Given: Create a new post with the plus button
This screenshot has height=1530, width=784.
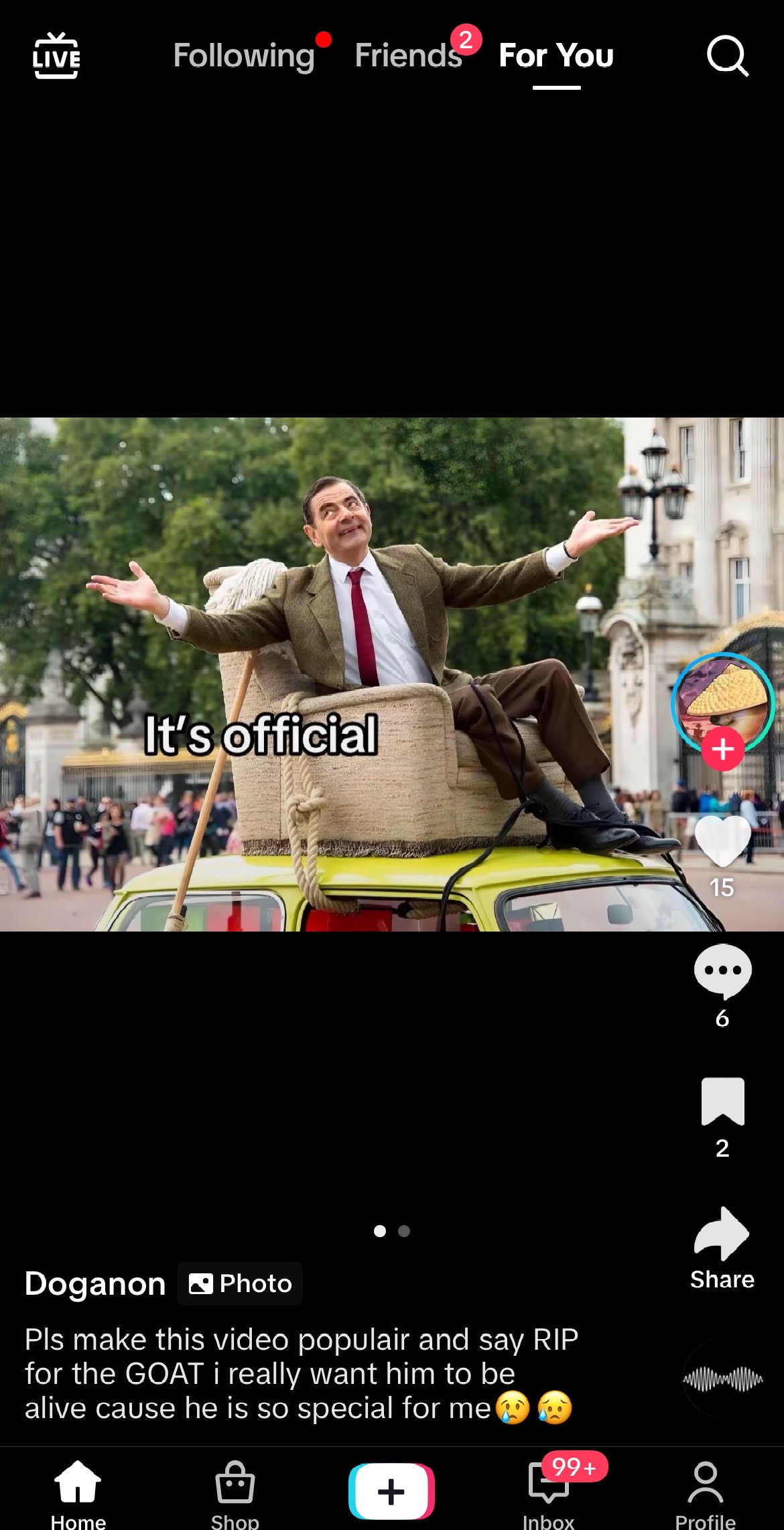Looking at the screenshot, I should coord(391,1492).
